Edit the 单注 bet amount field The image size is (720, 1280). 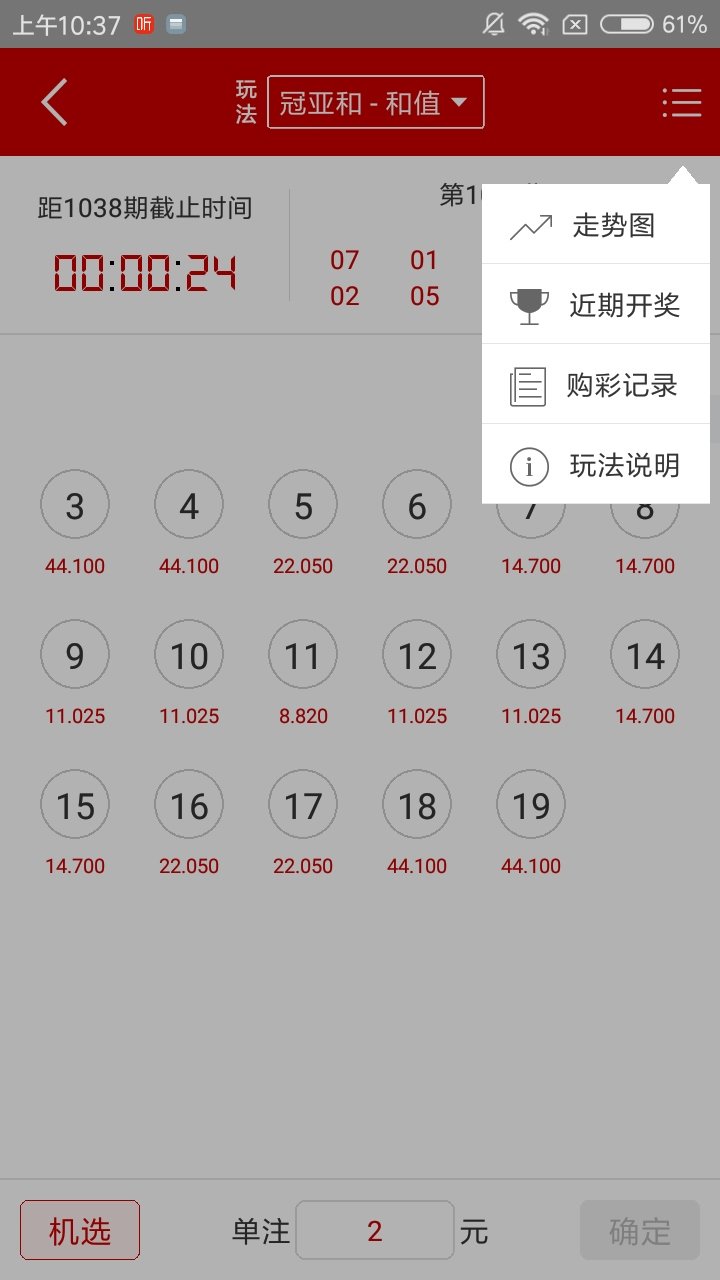coord(375,1230)
